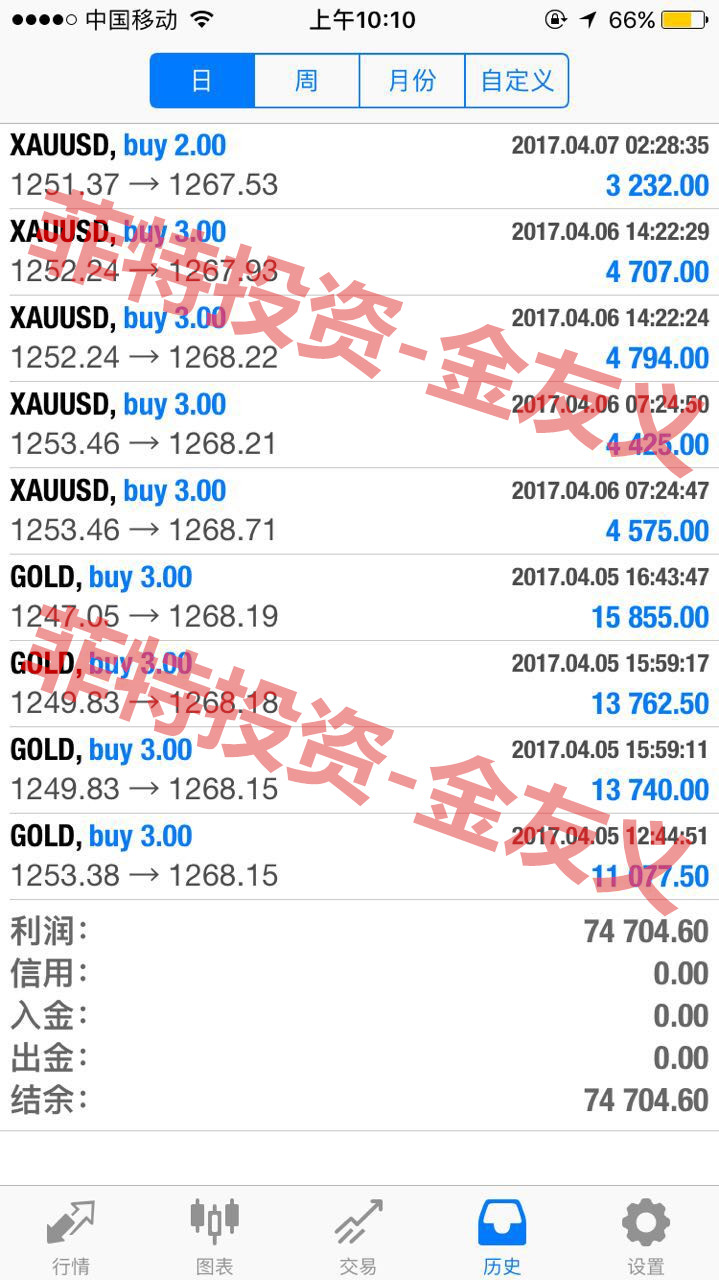Expand the XAUUSD trade closed at 14:22:29
719x1280 pixels.
point(359,252)
